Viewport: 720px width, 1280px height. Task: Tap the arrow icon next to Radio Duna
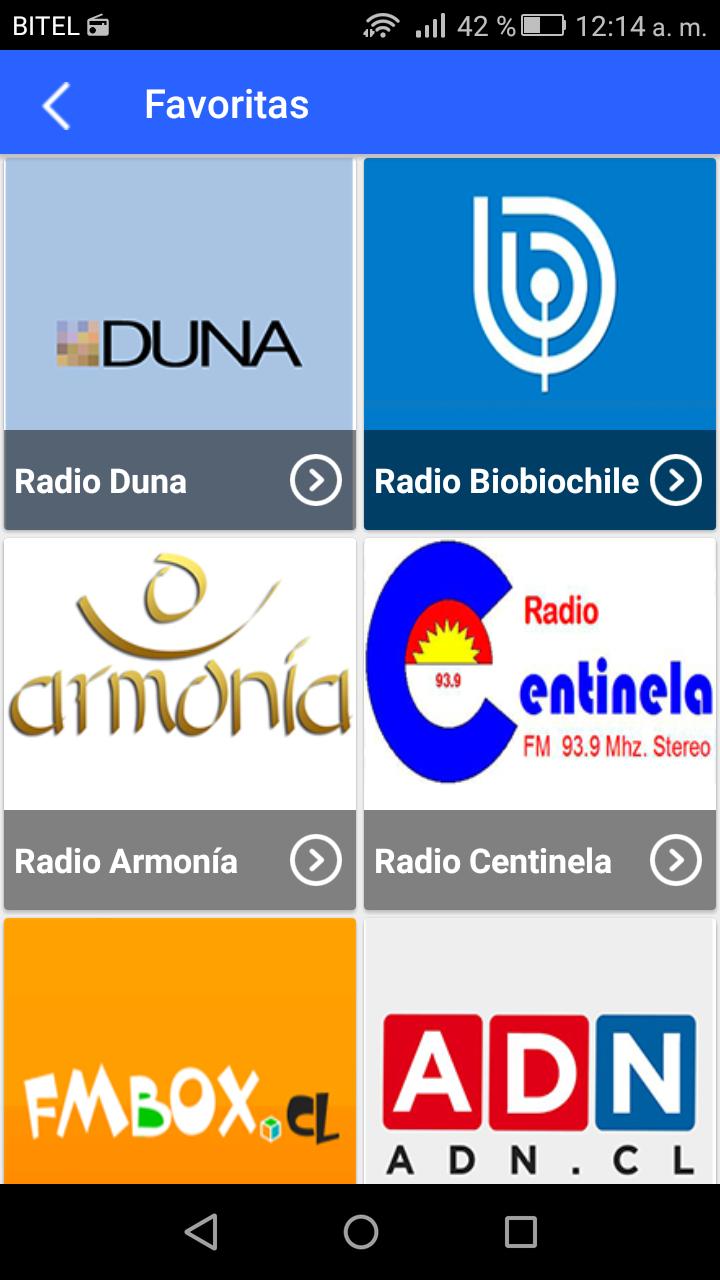click(316, 481)
